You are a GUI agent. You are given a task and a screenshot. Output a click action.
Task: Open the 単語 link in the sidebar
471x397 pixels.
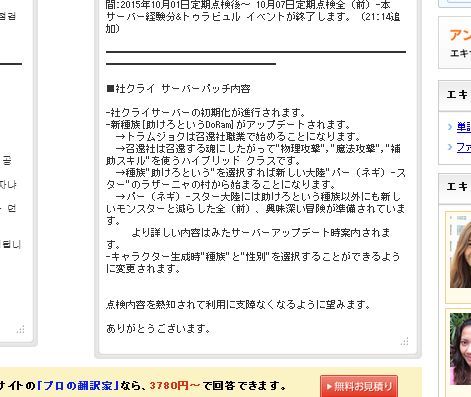(x=464, y=127)
